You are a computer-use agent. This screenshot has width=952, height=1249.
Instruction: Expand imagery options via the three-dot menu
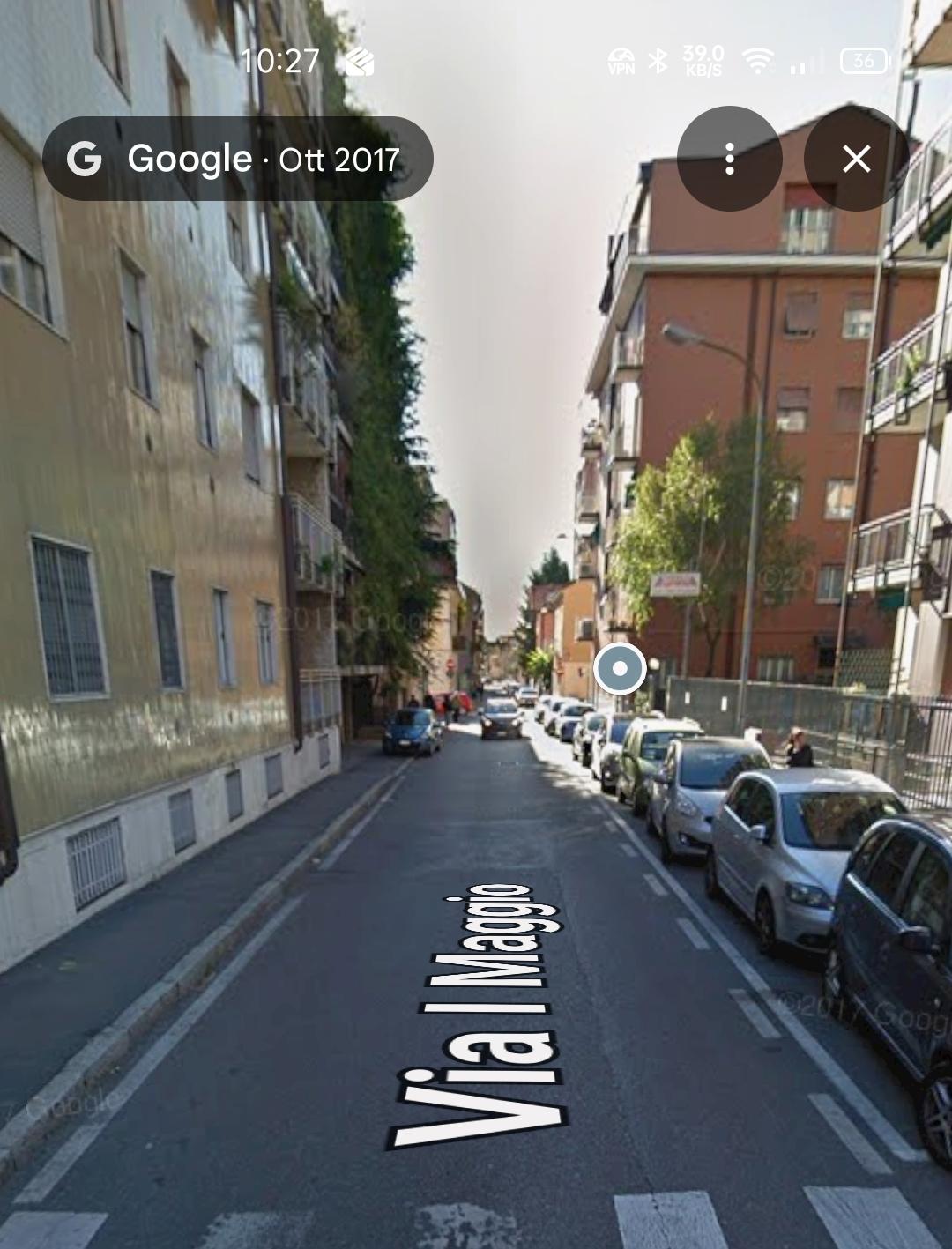click(728, 158)
